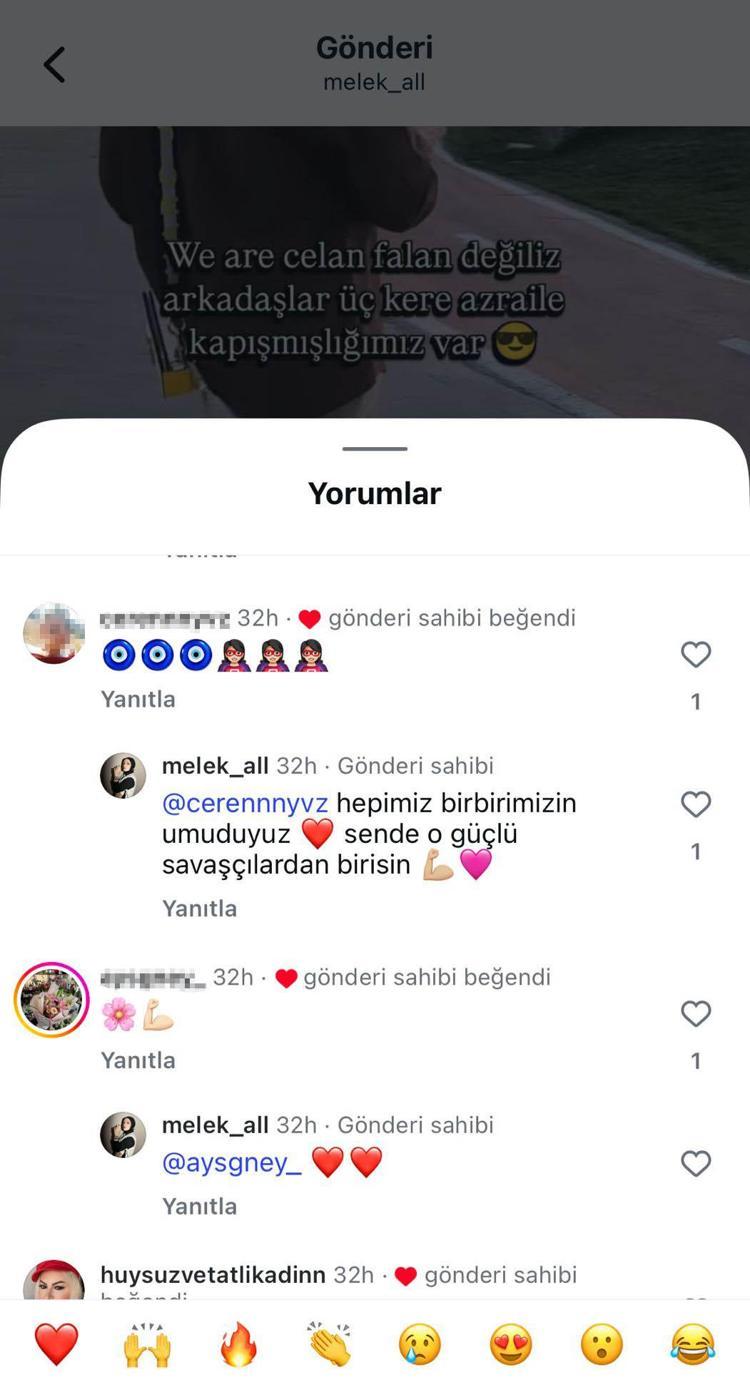750x1392 pixels.
Task: View the story ring avatar beside flower comment
Action: pos(52,1000)
